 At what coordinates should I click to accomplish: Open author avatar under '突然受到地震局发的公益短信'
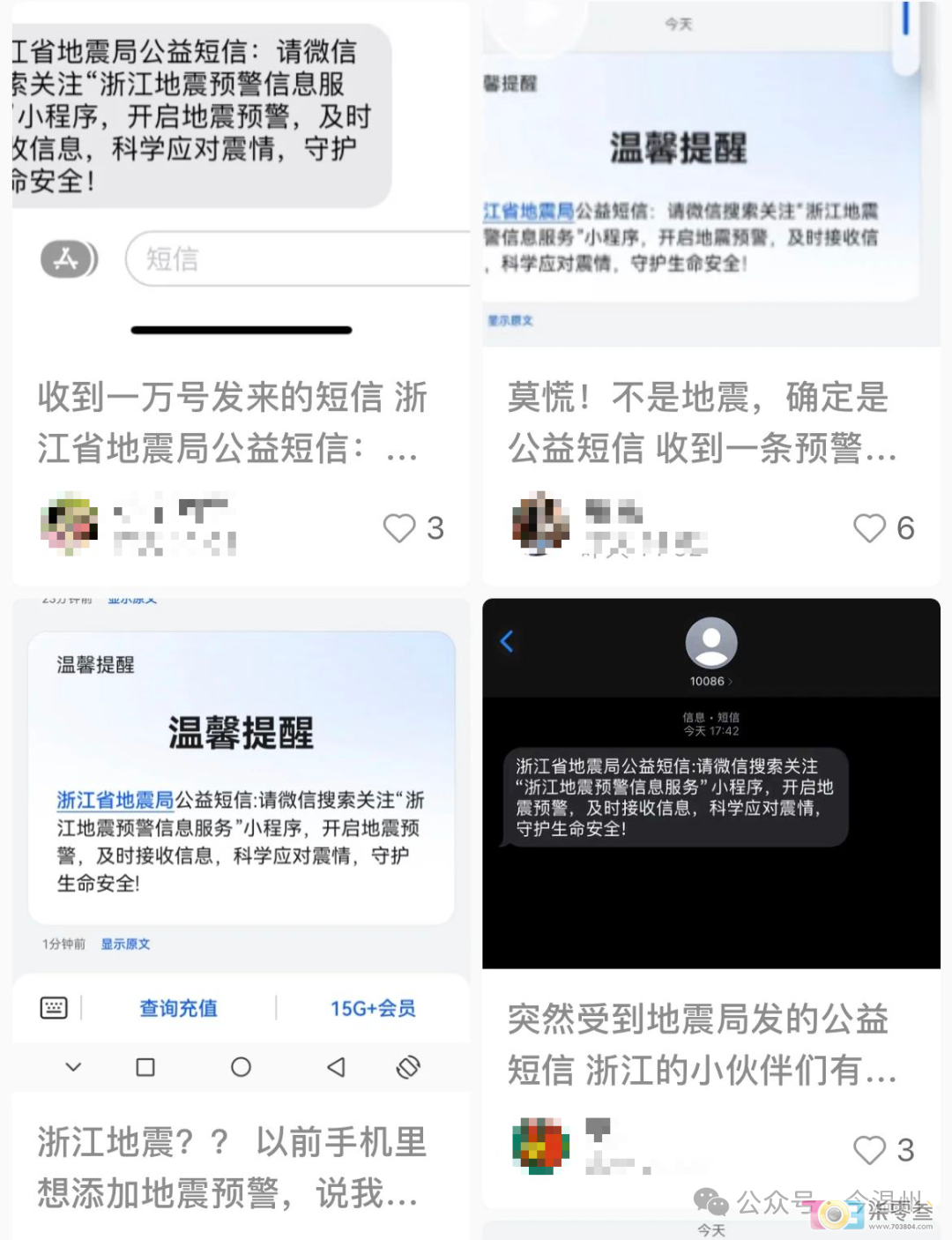tap(540, 1146)
